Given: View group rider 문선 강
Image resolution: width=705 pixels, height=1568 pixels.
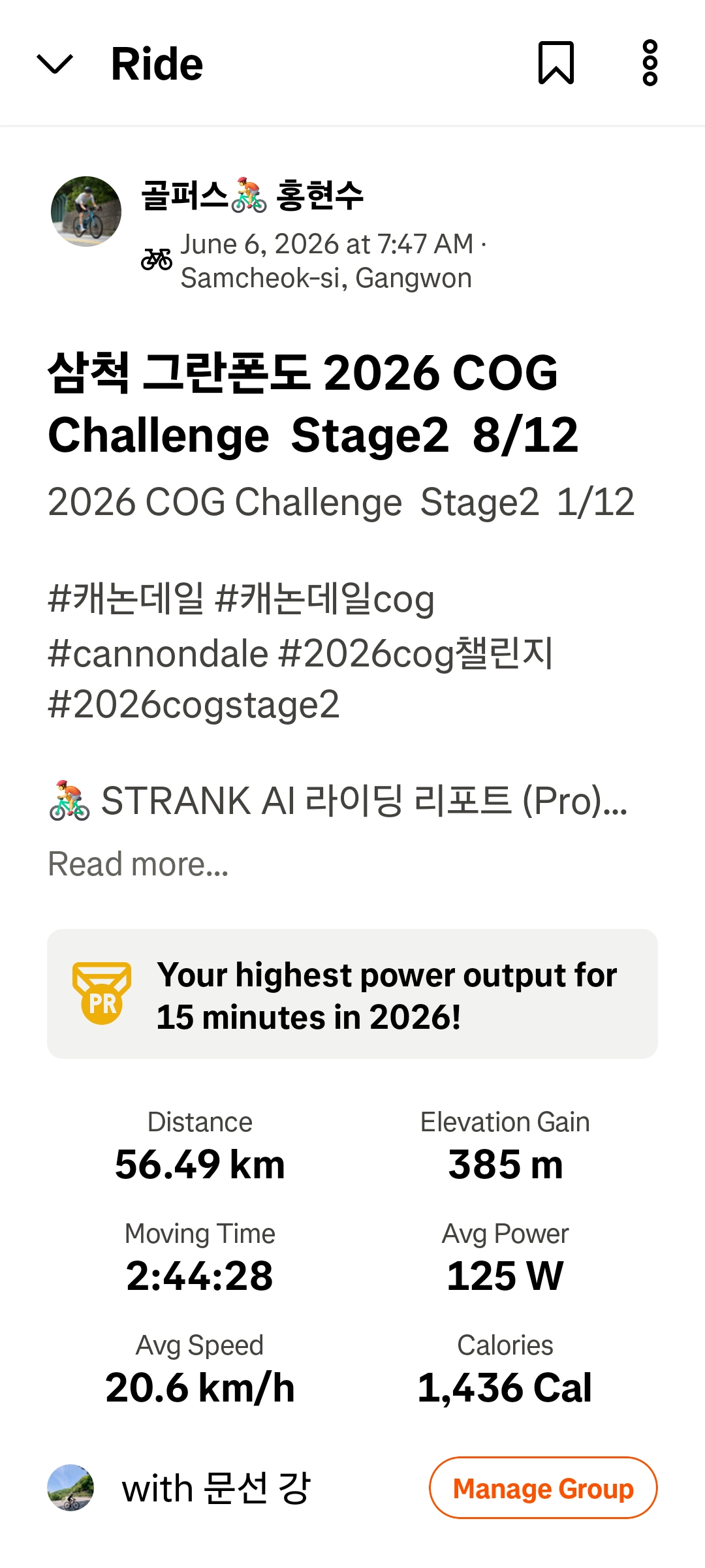Looking at the screenshot, I should click(x=180, y=1488).
